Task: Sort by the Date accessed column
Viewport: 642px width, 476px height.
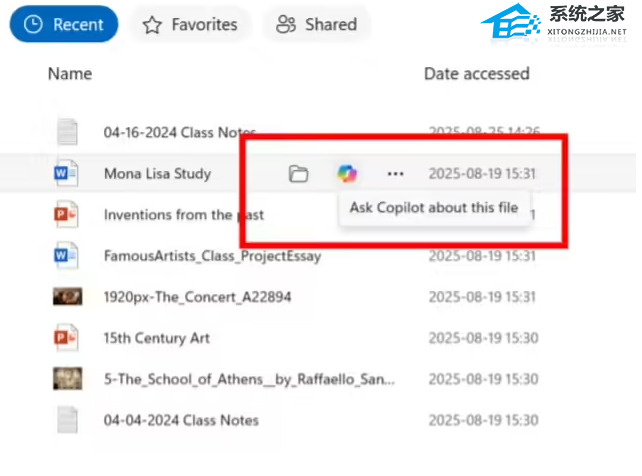Action: click(x=476, y=74)
